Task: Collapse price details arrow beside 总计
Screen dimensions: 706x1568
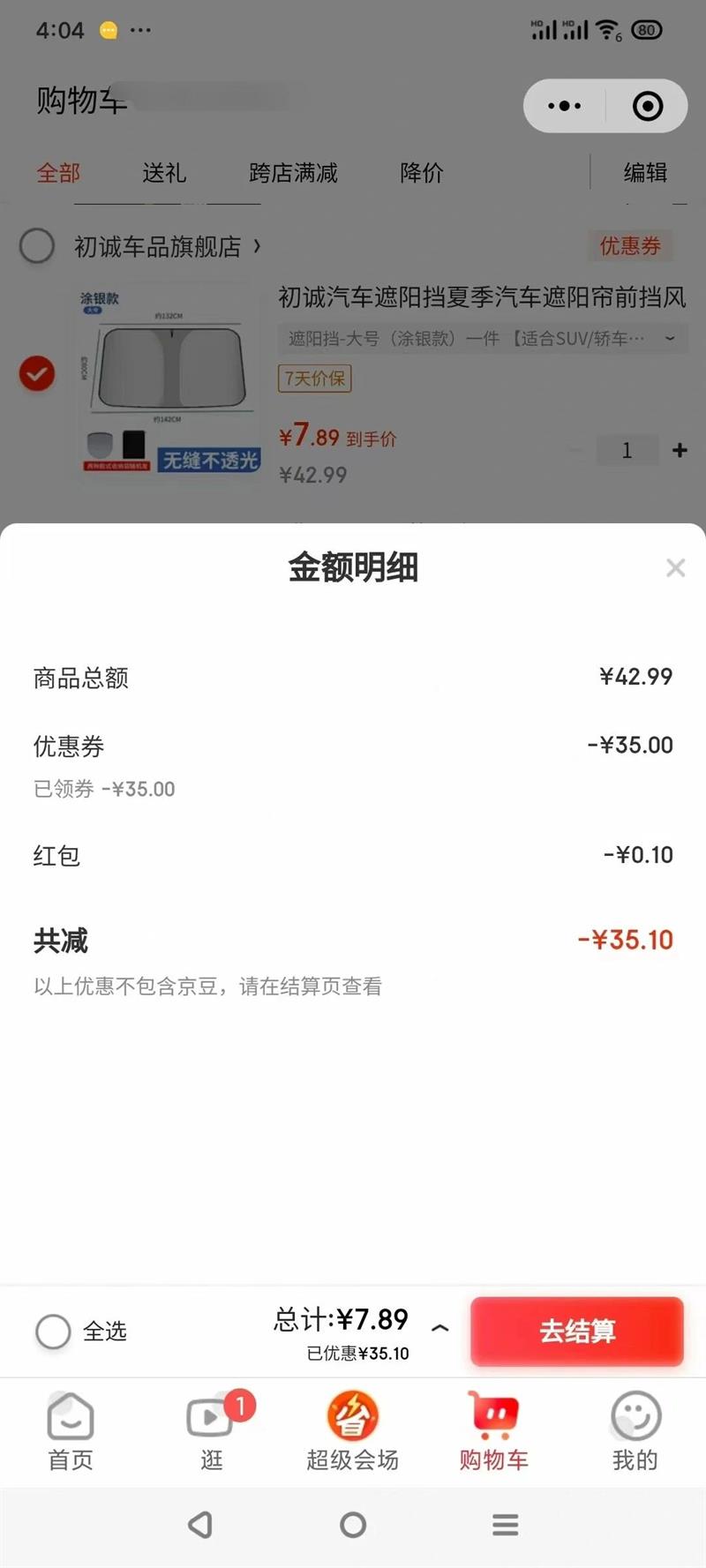Action: coord(440,1327)
